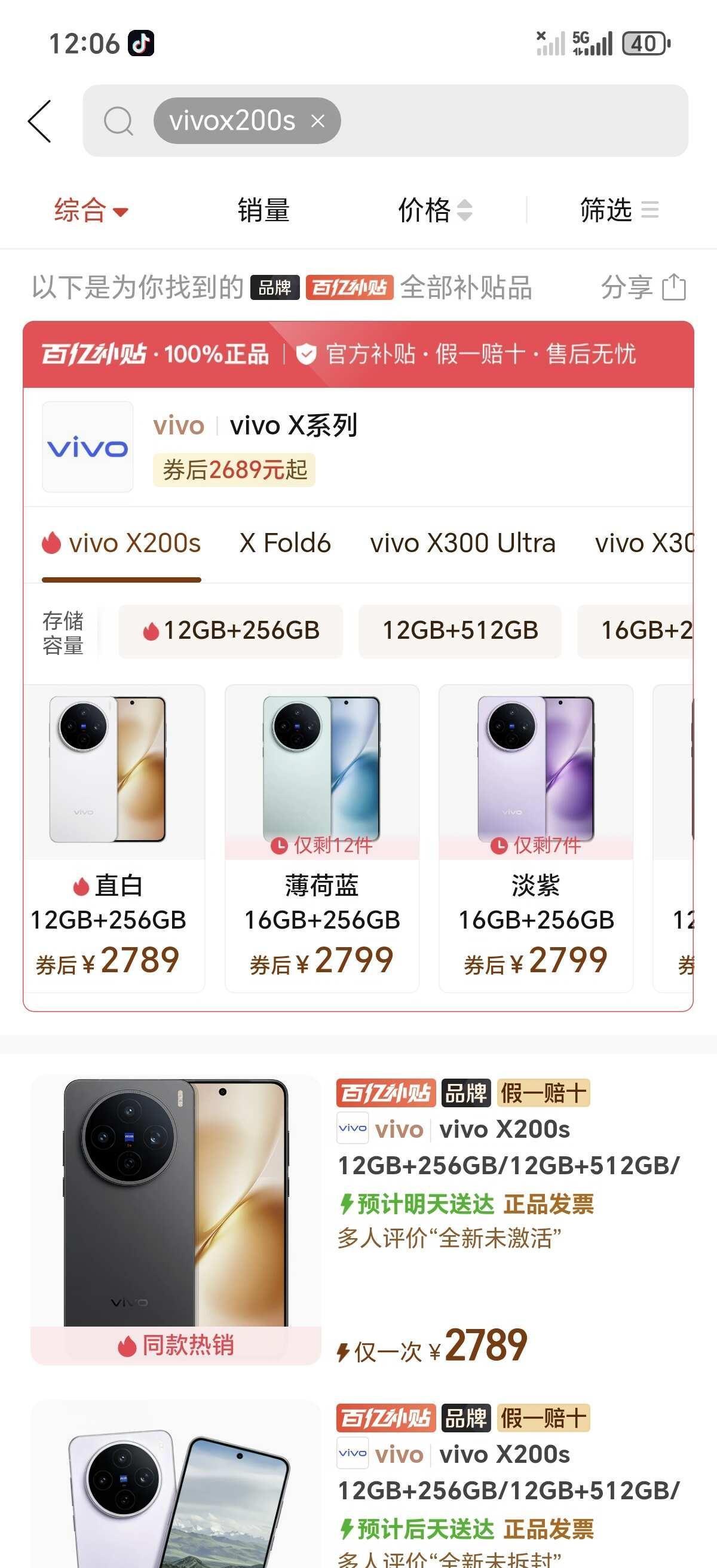Switch to the vivo X300 Ultra tab
717x1568 pixels.
(462, 543)
